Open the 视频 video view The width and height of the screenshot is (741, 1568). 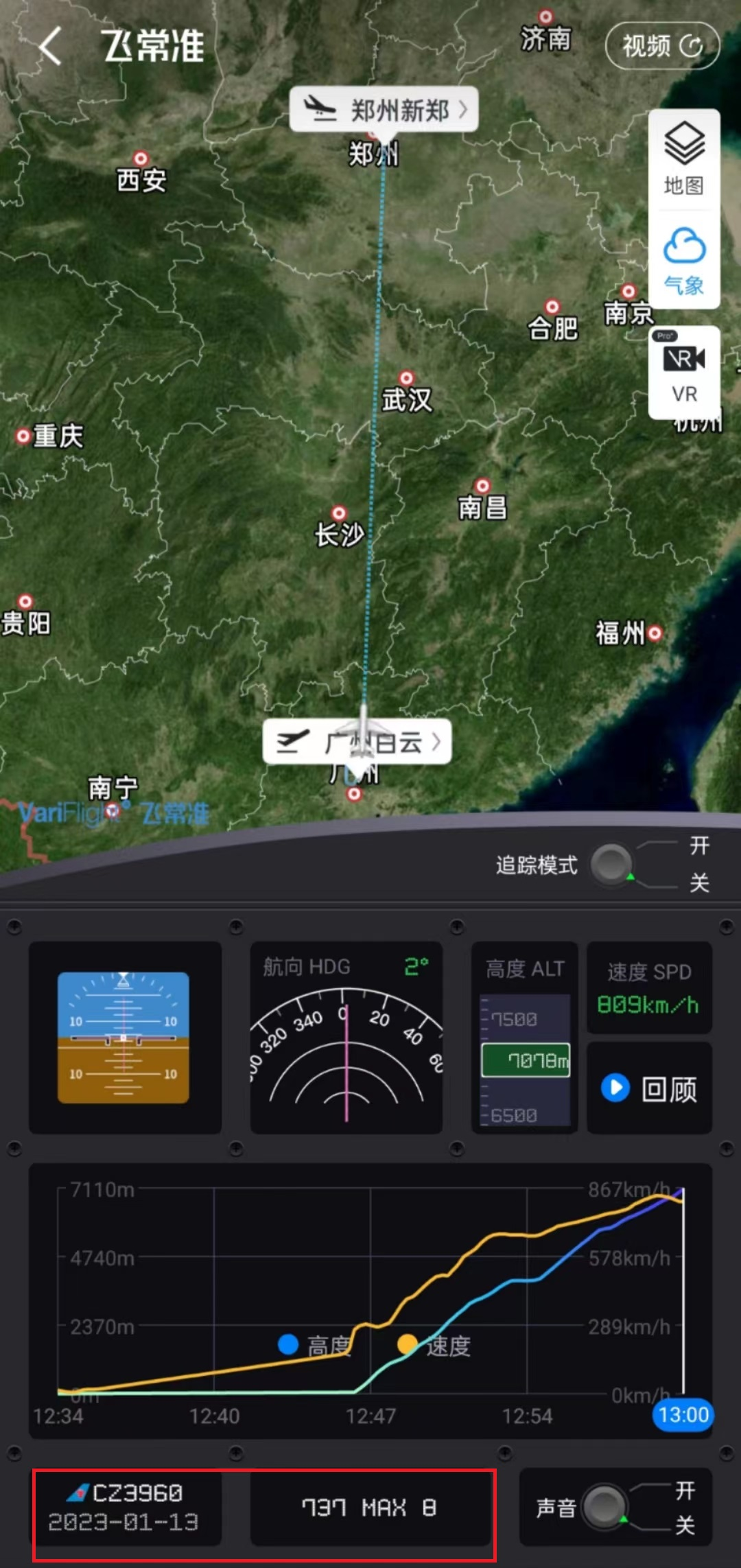coord(645,44)
